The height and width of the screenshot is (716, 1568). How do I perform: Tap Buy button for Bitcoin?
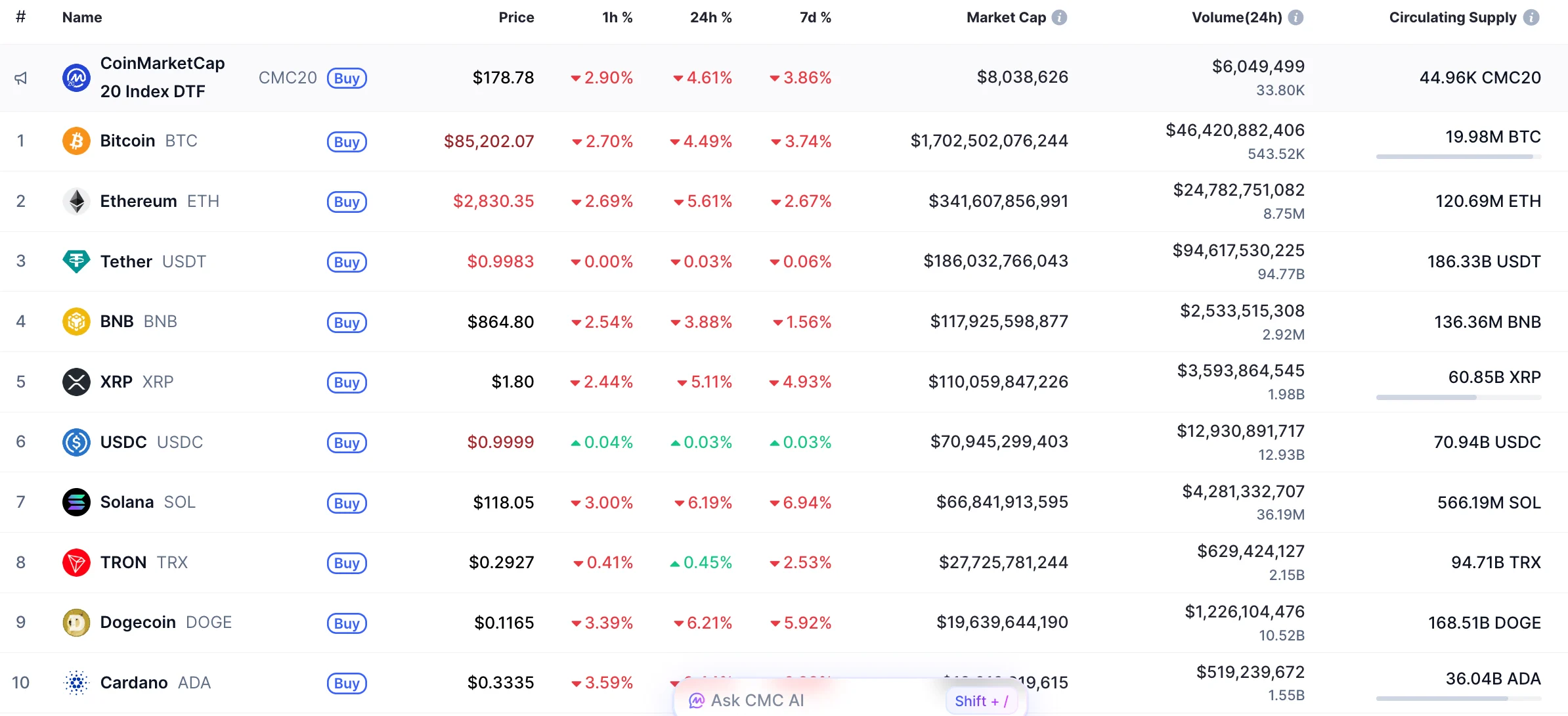tap(347, 142)
